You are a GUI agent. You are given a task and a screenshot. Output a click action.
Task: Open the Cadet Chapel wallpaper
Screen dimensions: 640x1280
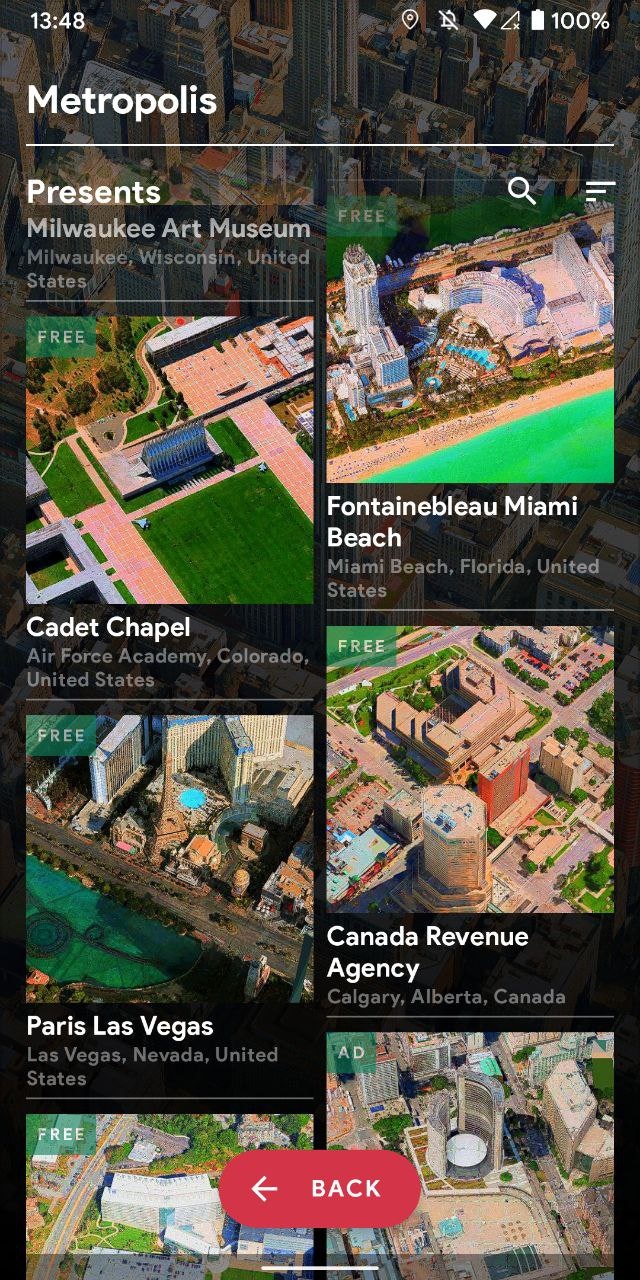170,460
